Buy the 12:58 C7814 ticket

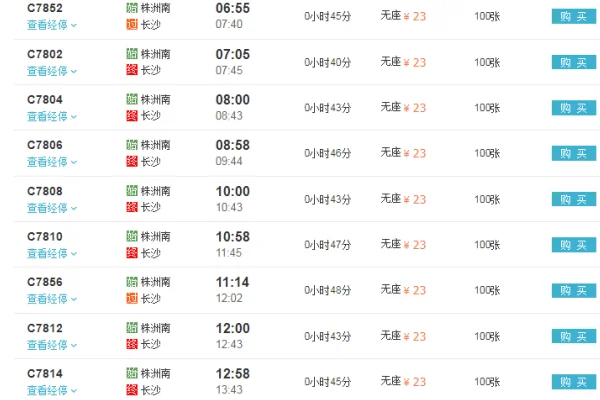point(573,382)
